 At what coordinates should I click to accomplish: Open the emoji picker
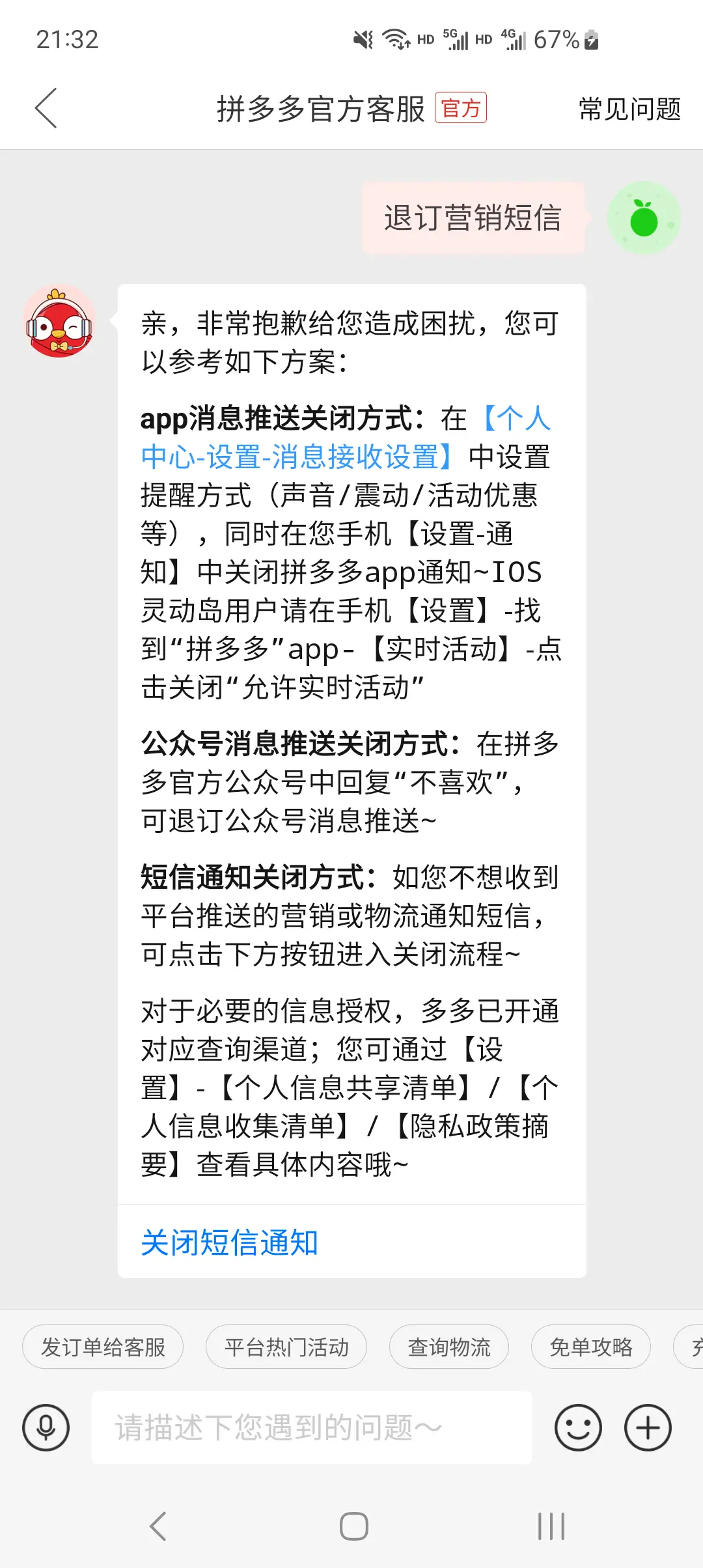point(578,1428)
